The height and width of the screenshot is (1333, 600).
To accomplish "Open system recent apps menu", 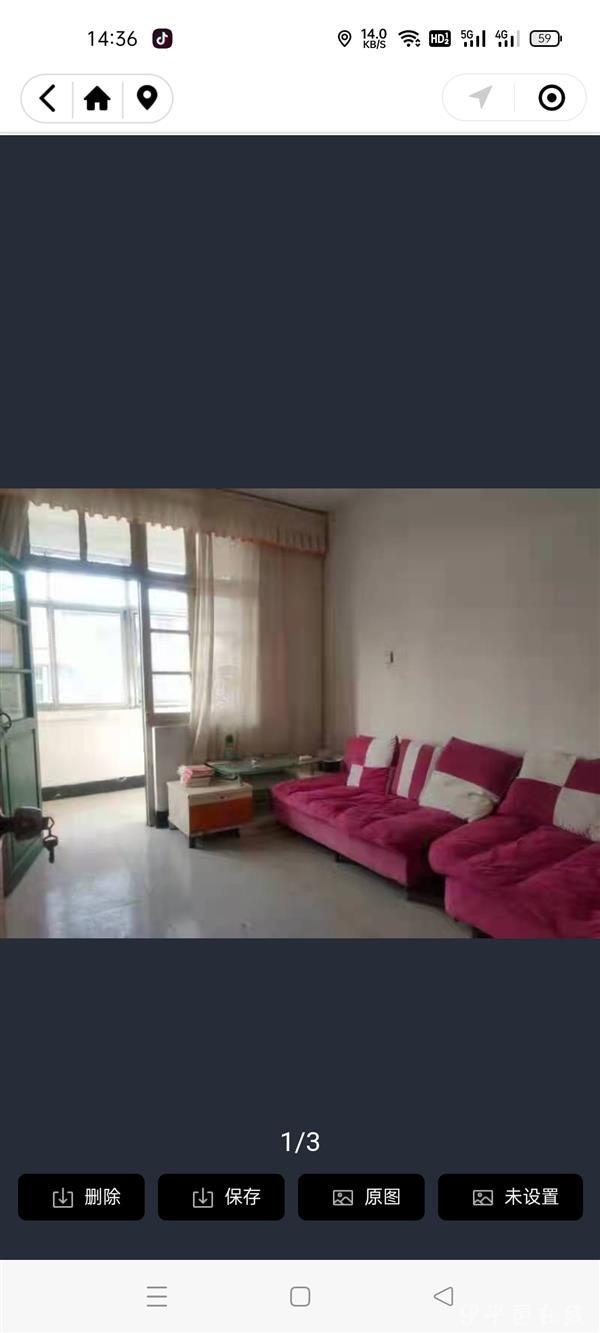I will (x=157, y=1297).
